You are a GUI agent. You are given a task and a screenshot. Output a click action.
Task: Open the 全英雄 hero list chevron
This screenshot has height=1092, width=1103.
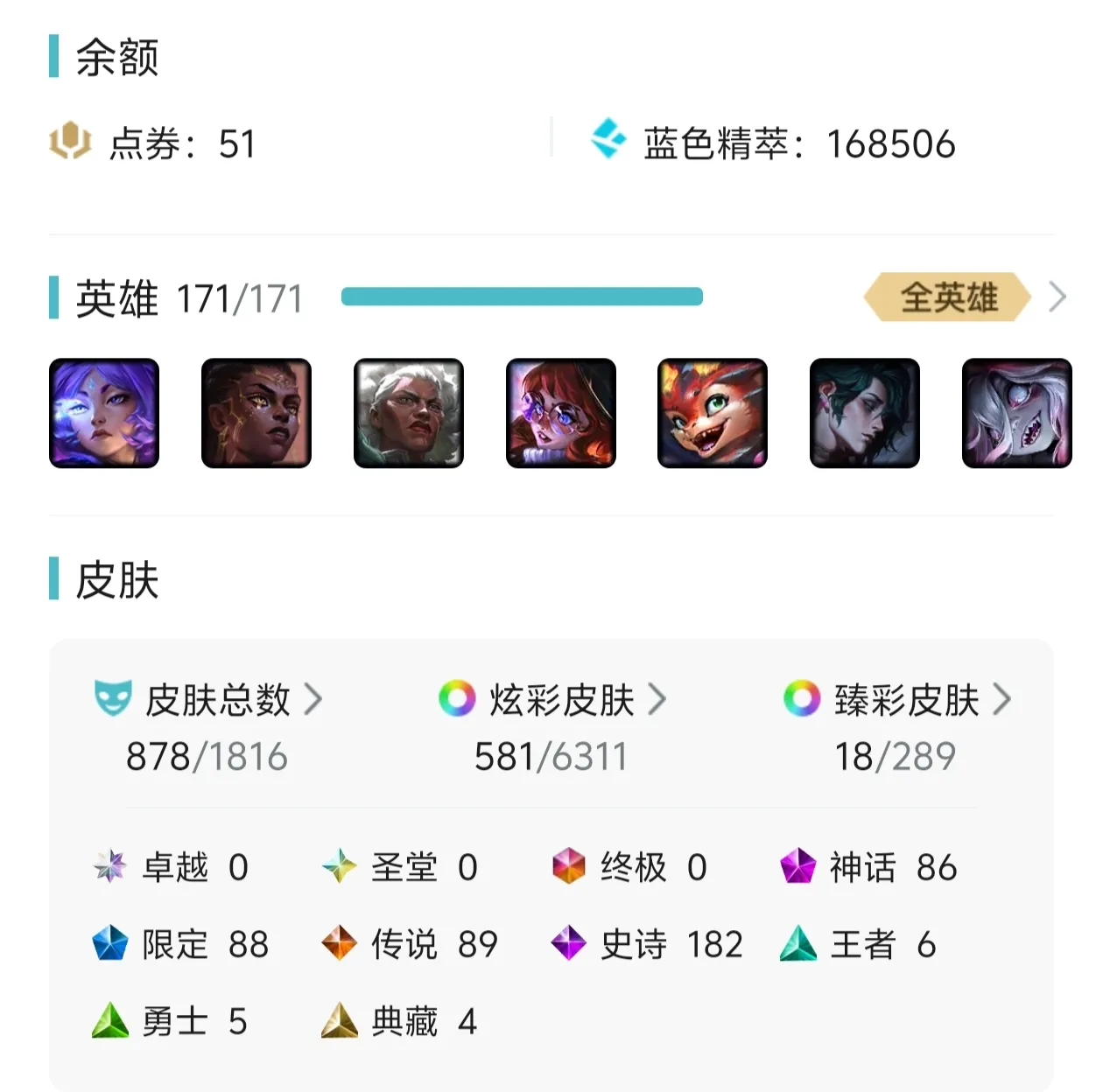(1057, 297)
